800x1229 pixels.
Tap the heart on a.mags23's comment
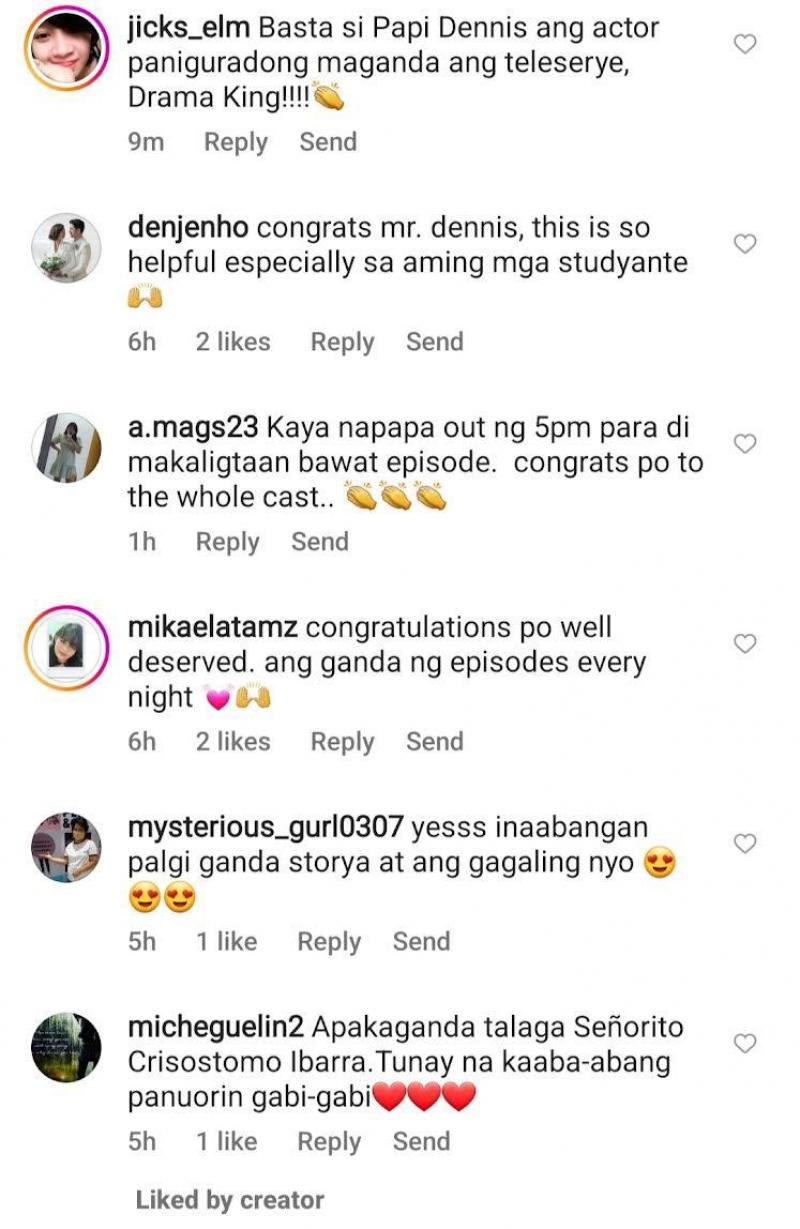pos(745,444)
